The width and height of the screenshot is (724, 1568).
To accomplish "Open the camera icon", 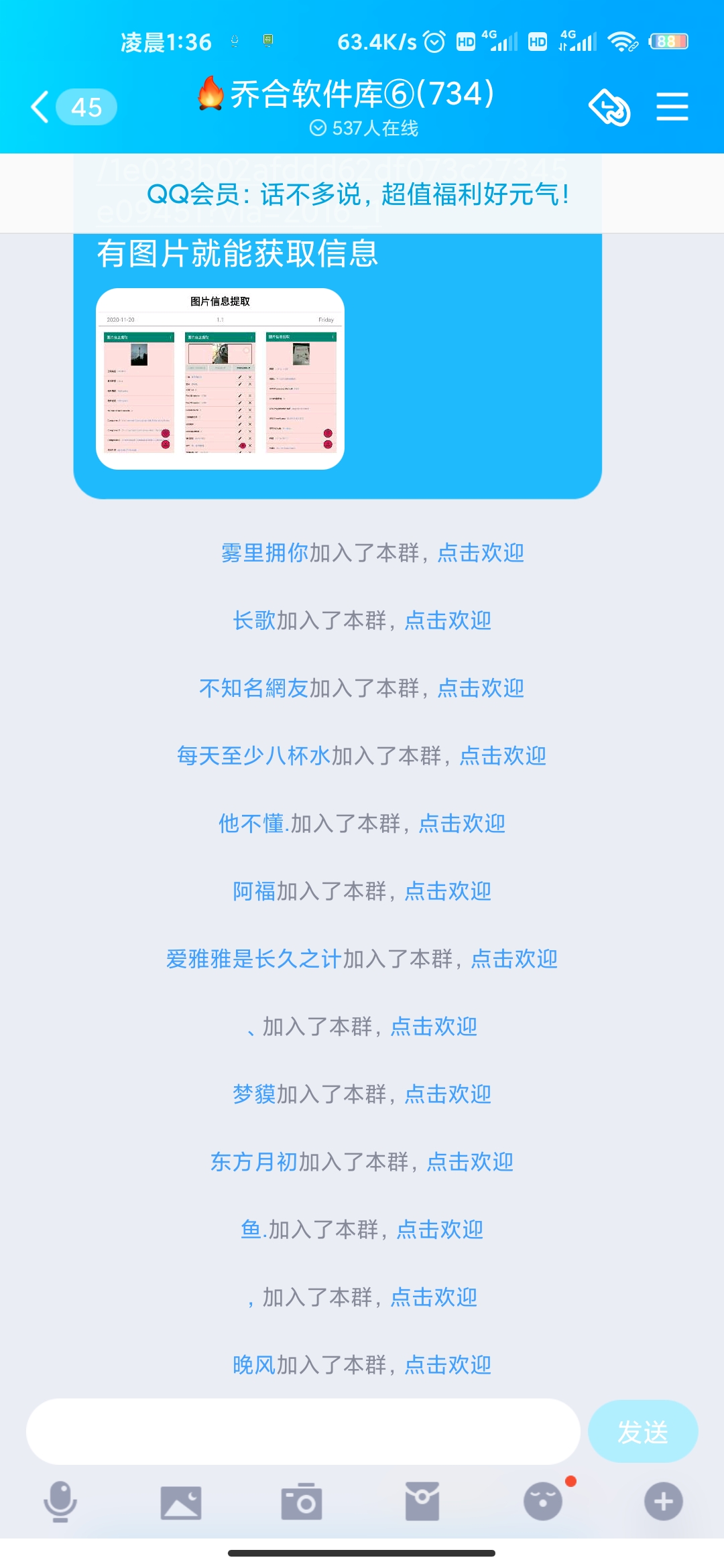I will click(302, 1501).
